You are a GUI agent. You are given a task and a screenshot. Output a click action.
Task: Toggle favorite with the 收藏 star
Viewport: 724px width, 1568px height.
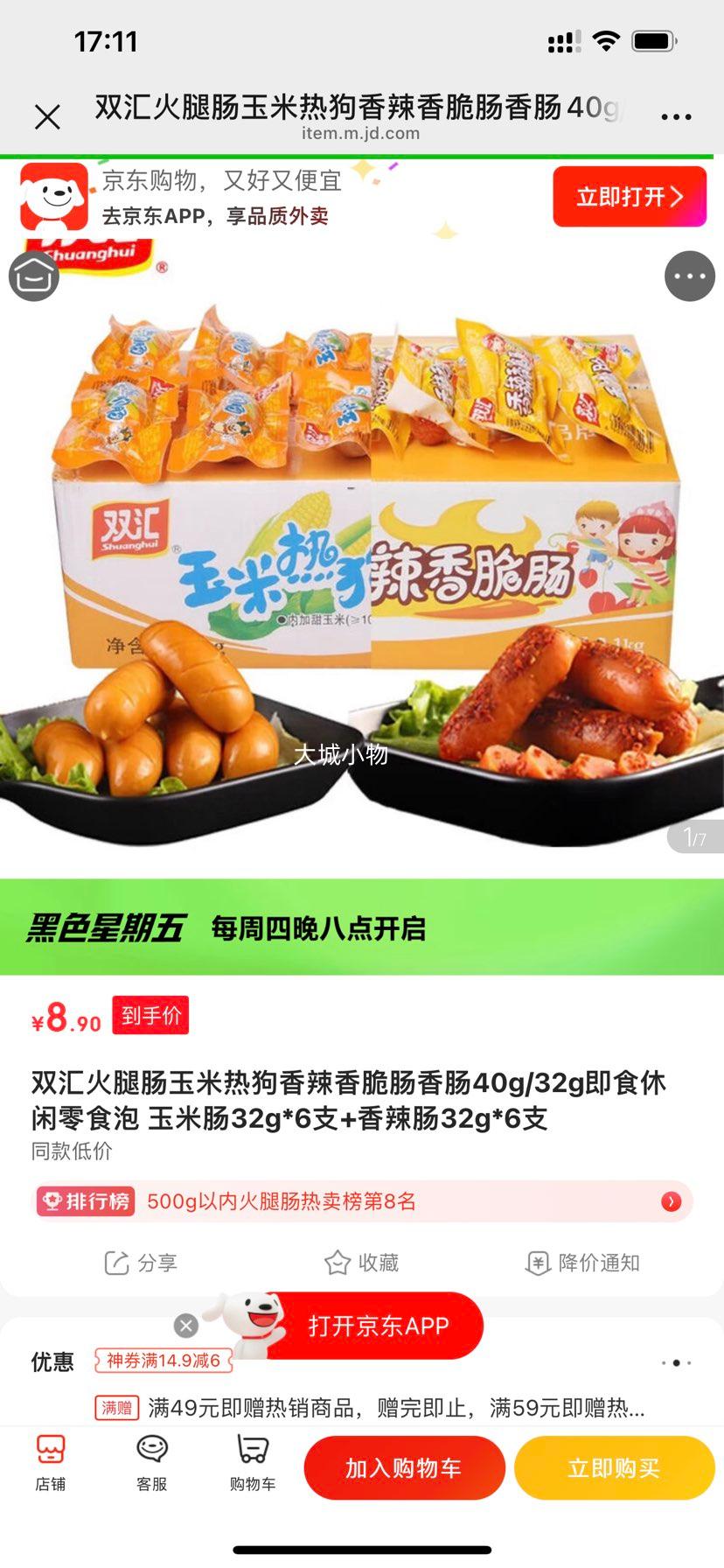coord(363,1263)
